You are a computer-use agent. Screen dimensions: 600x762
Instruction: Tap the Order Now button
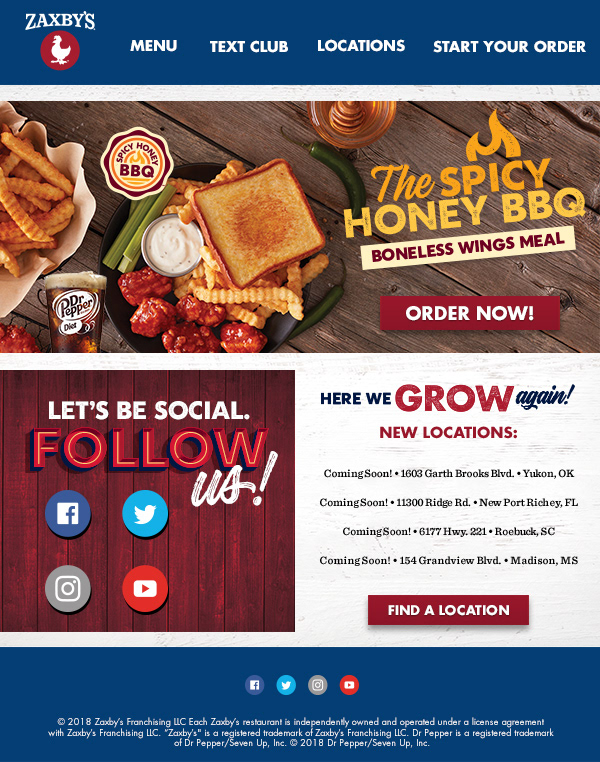pyautogui.click(x=469, y=313)
